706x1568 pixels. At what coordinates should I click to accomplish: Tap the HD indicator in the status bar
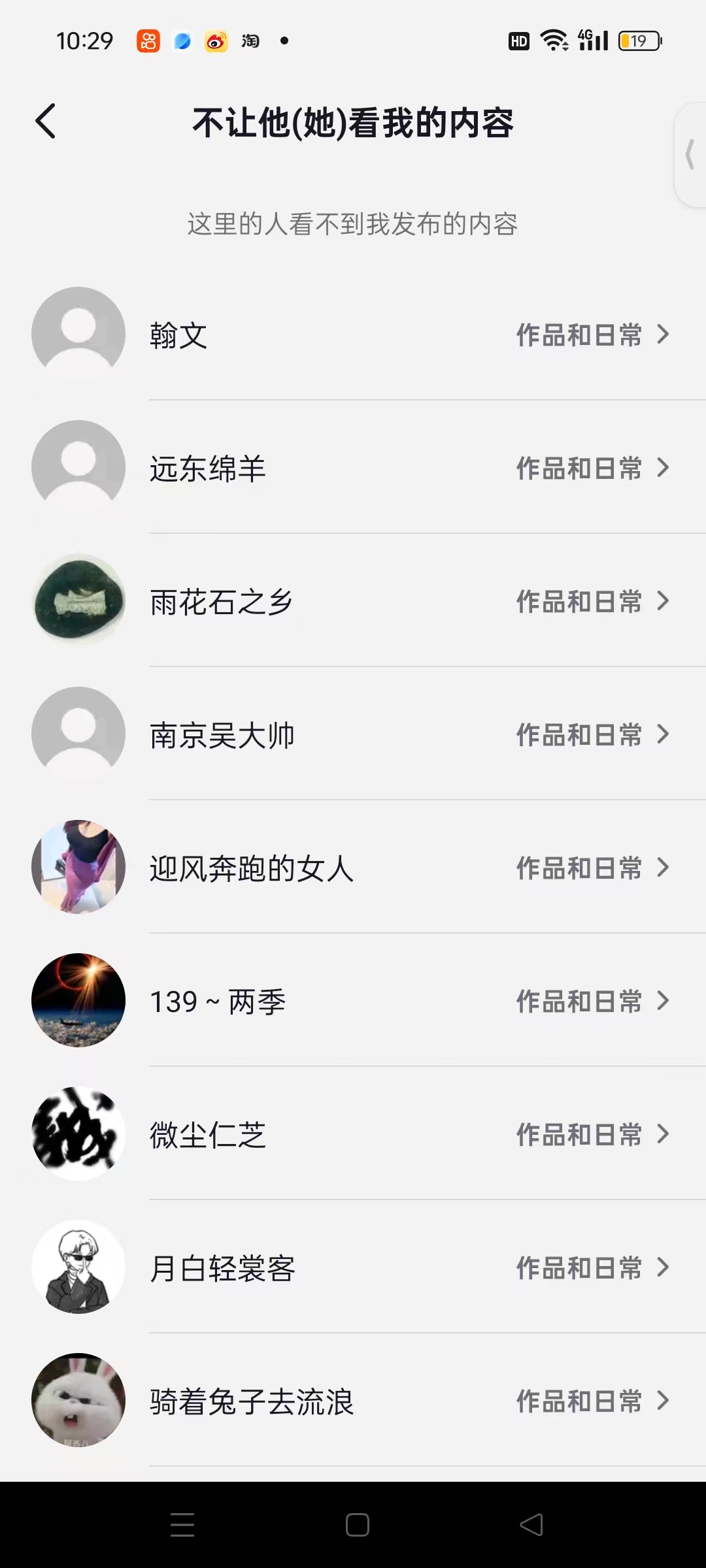pos(518,41)
